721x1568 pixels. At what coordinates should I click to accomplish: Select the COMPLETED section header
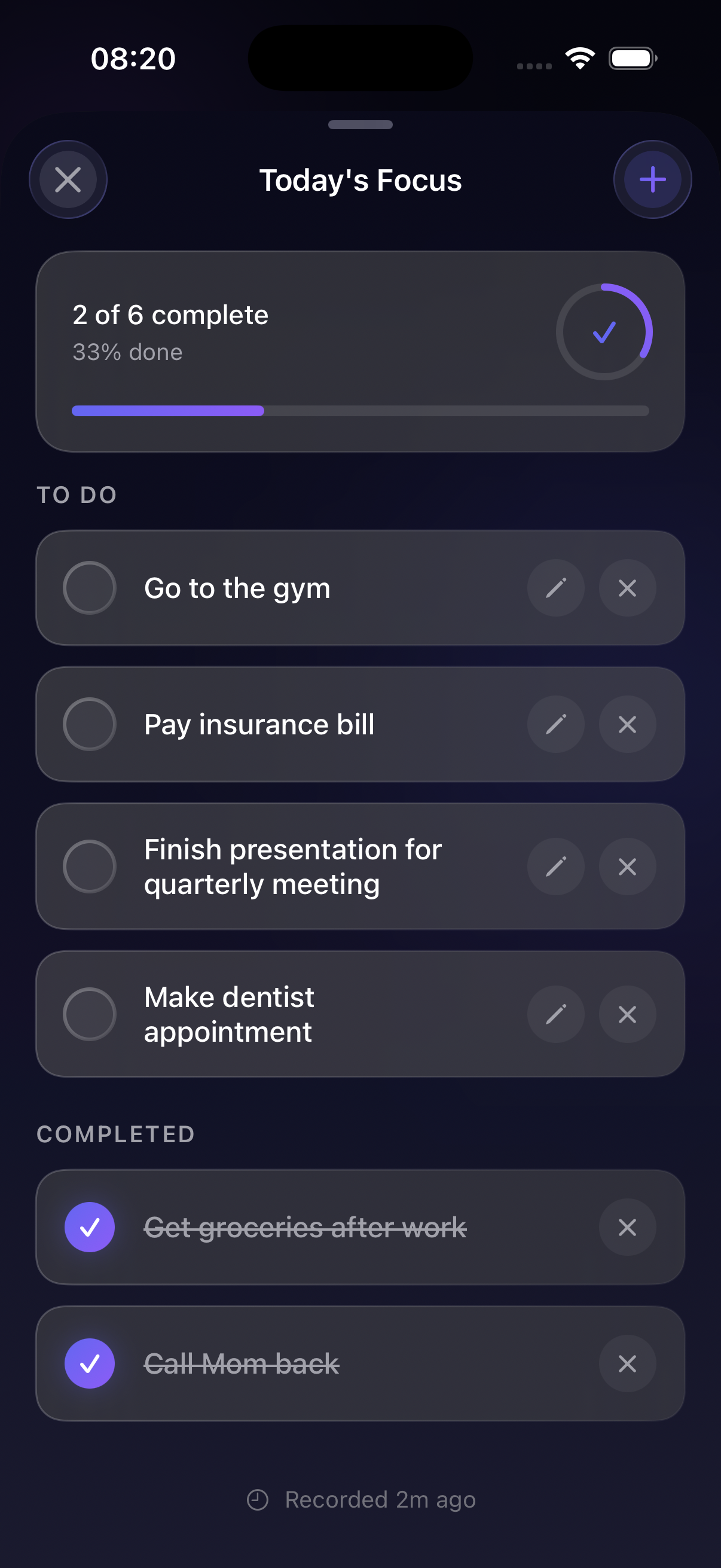tap(115, 1134)
